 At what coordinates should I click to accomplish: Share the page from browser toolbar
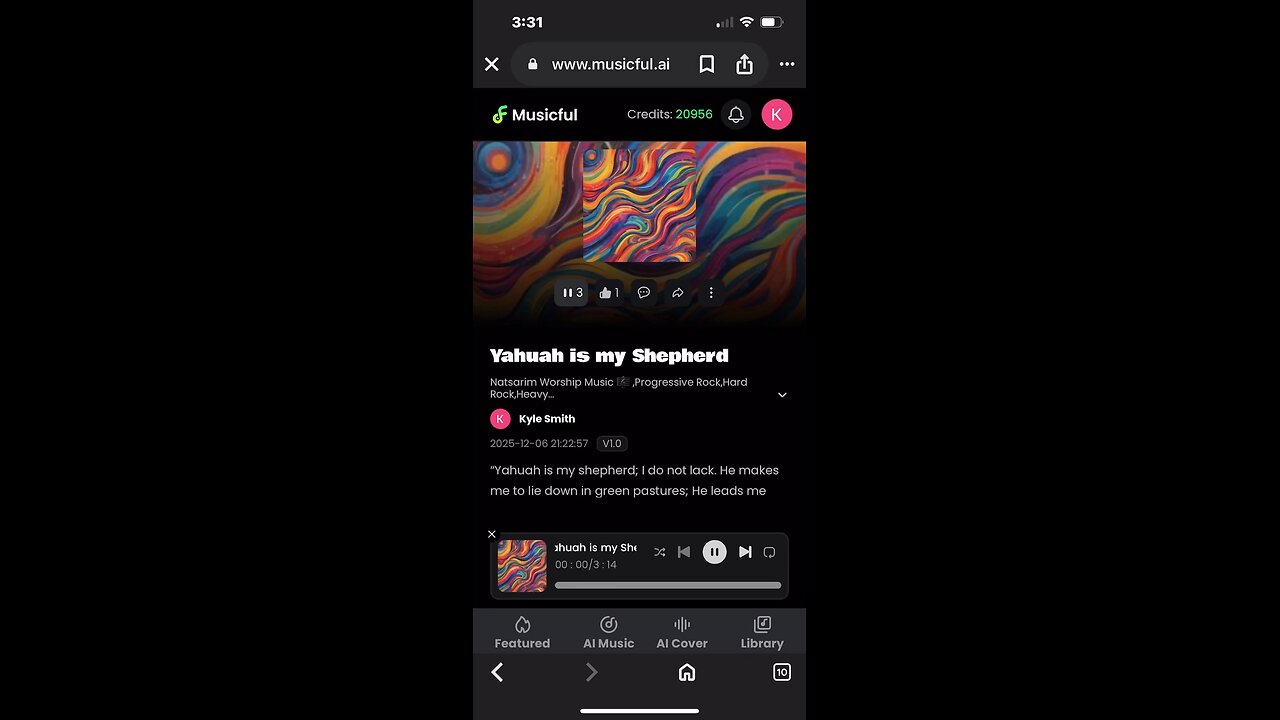(744, 64)
